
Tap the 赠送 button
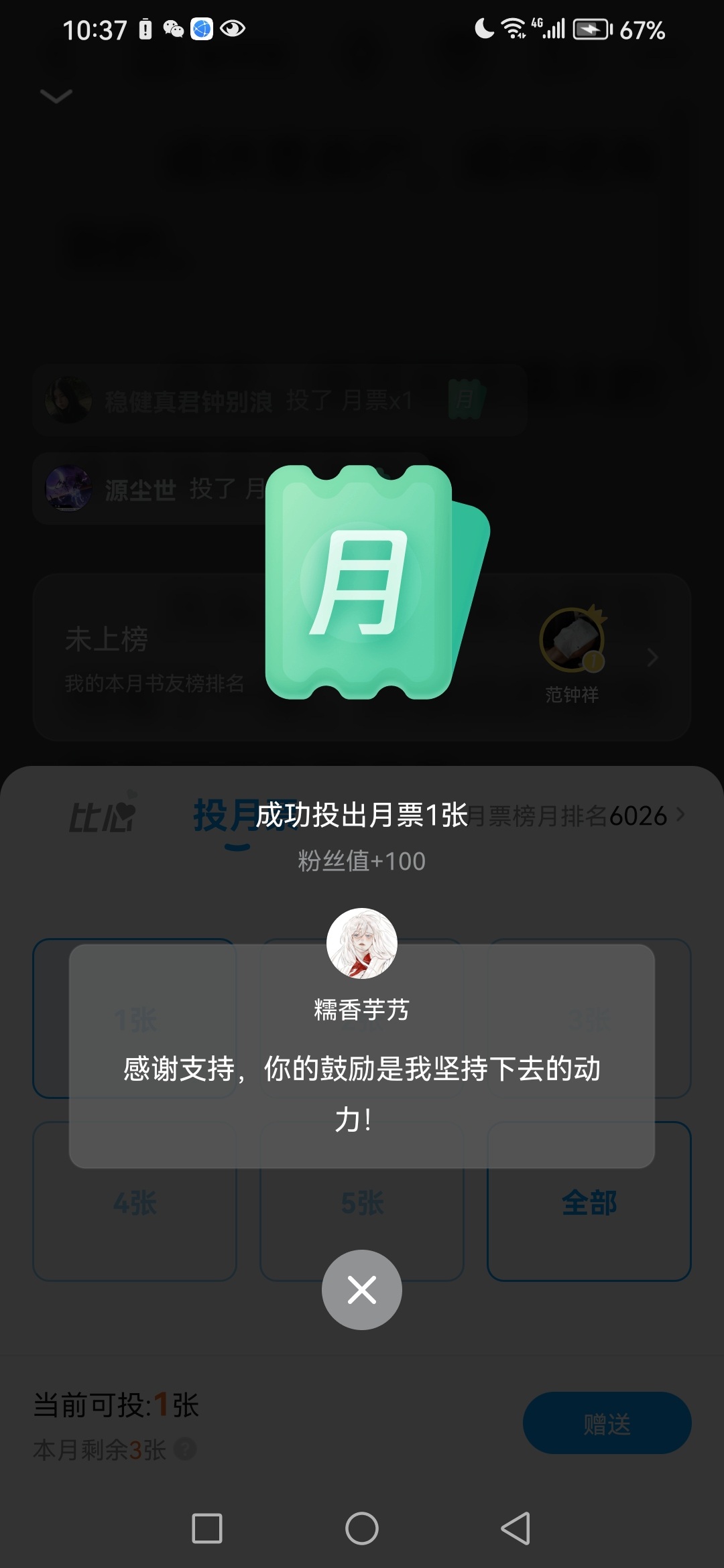pyautogui.click(x=607, y=1423)
